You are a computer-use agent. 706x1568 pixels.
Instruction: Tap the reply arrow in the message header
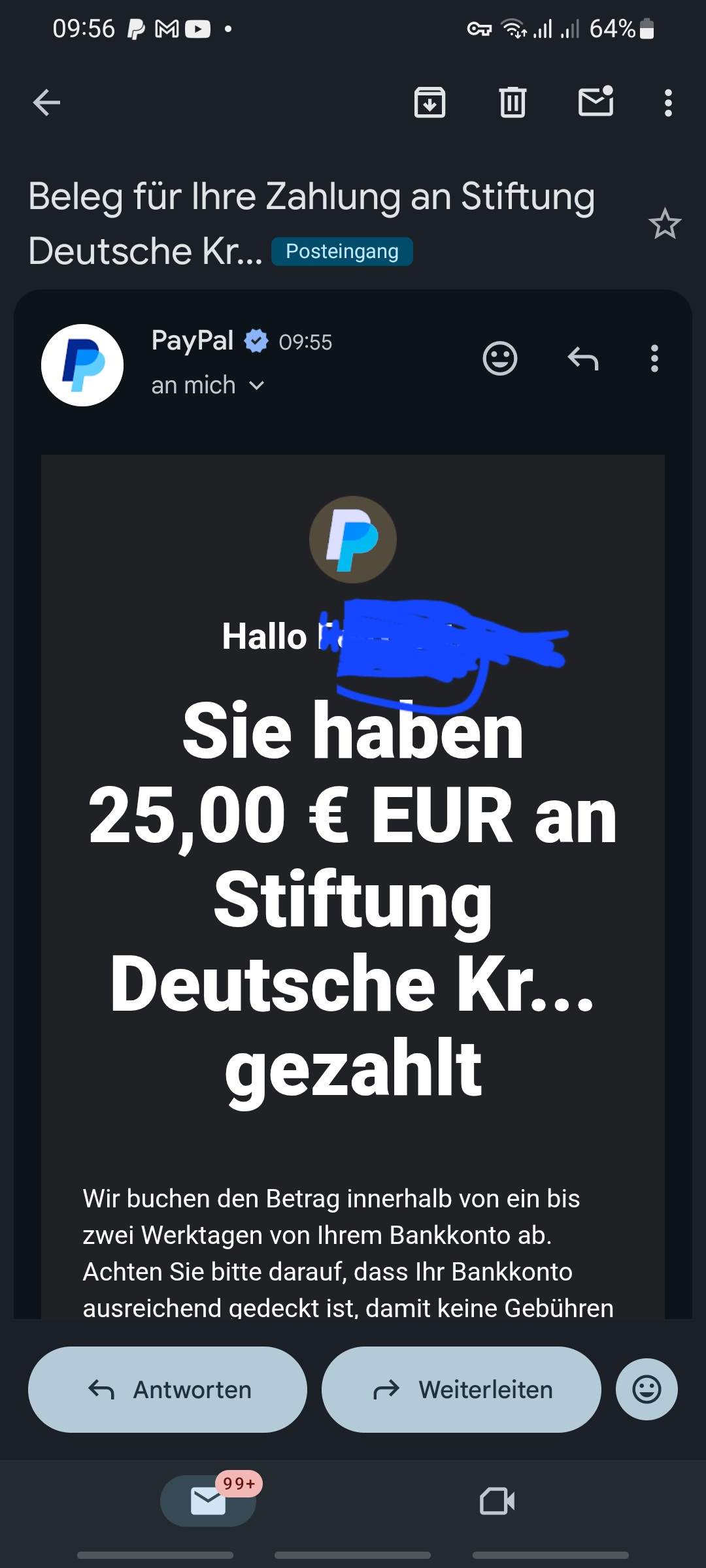coord(583,359)
